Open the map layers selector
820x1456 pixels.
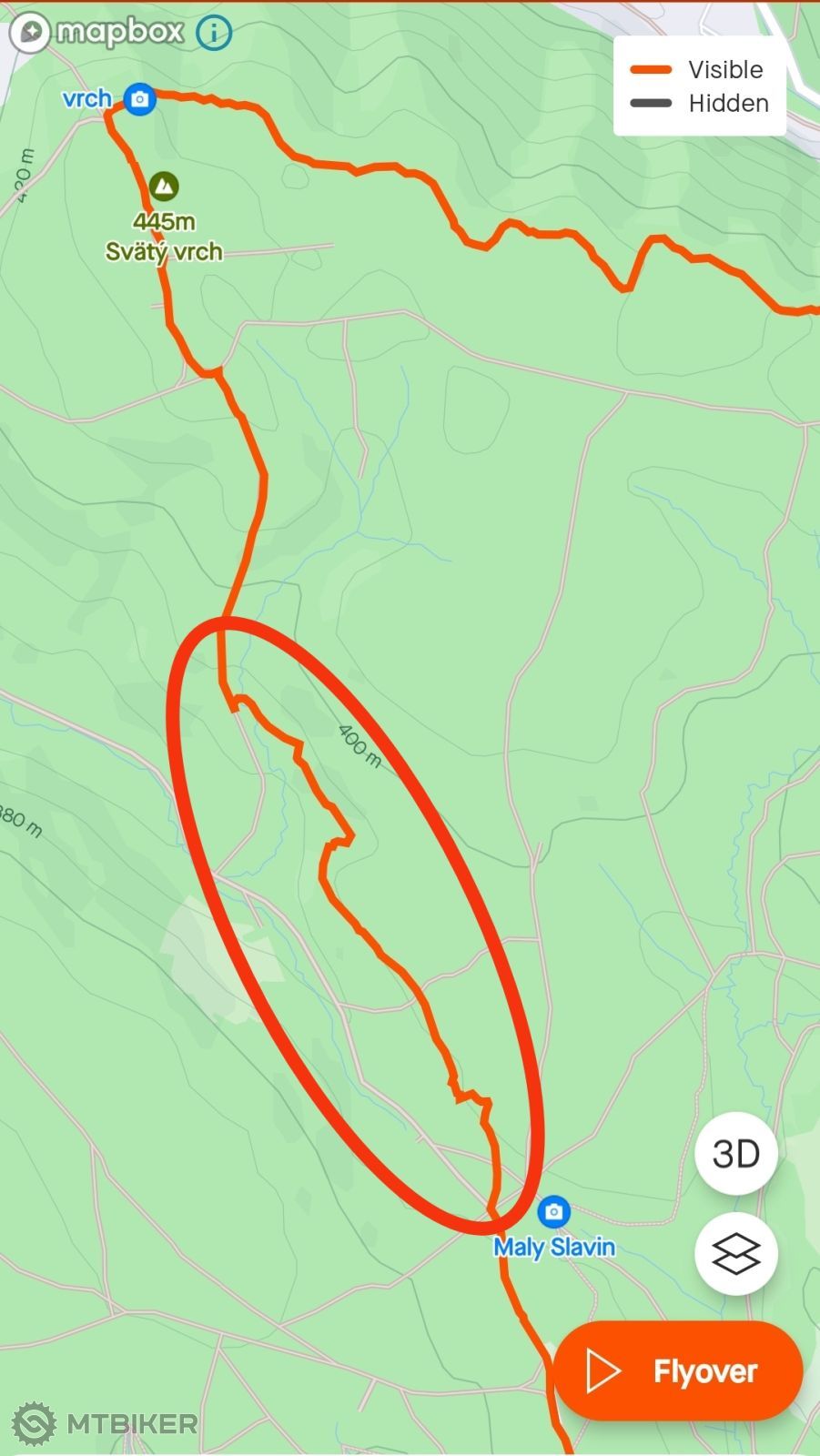pyautogui.click(x=735, y=1254)
